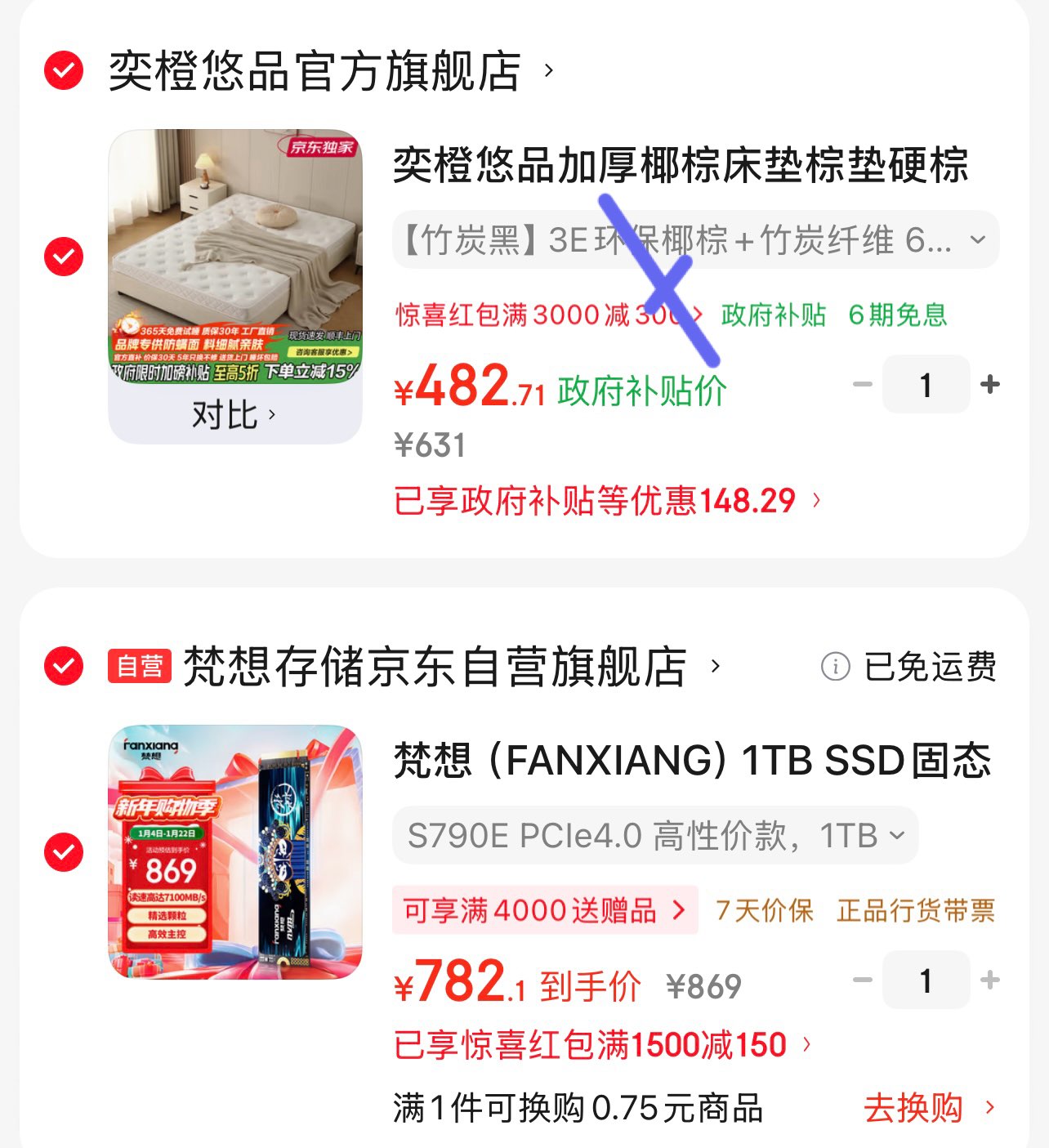Screen dimensions: 1049x1148
Task: Deselect the 奕橙悠品 mattress item checkbox
Action: [x=64, y=257]
